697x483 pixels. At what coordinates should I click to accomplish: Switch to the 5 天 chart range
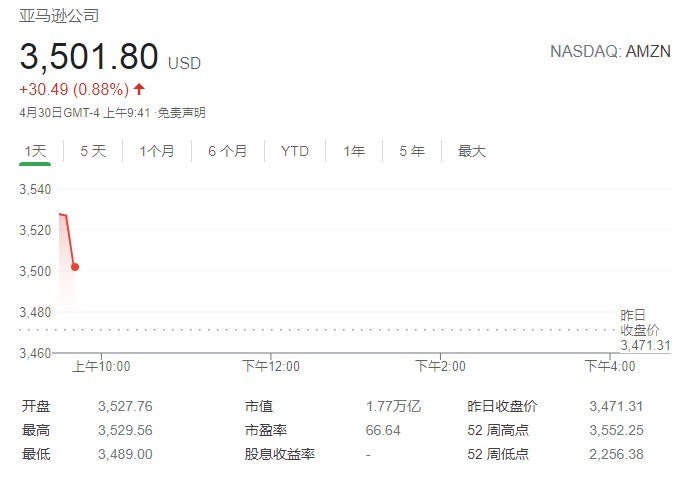point(93,151)
